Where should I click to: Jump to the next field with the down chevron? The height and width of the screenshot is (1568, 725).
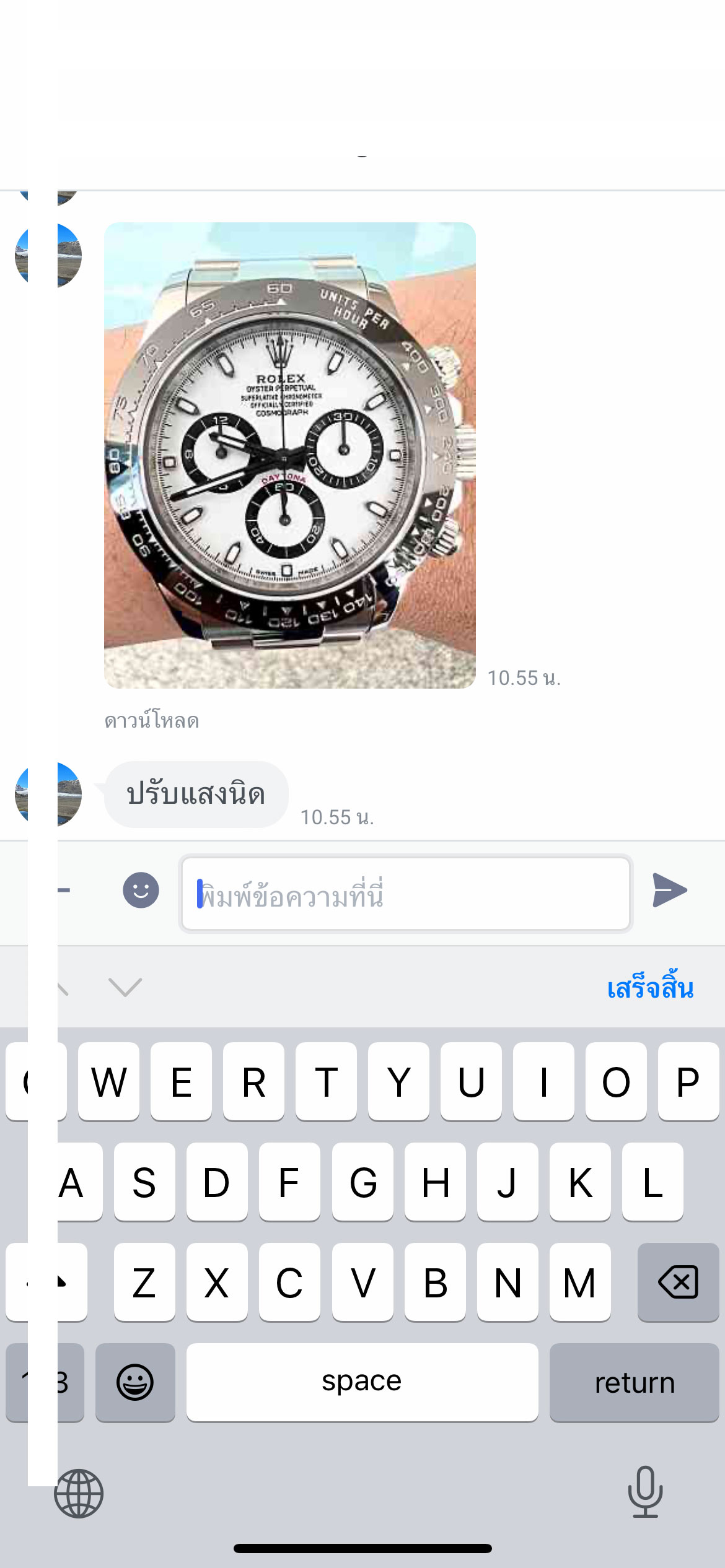(125, 987)
